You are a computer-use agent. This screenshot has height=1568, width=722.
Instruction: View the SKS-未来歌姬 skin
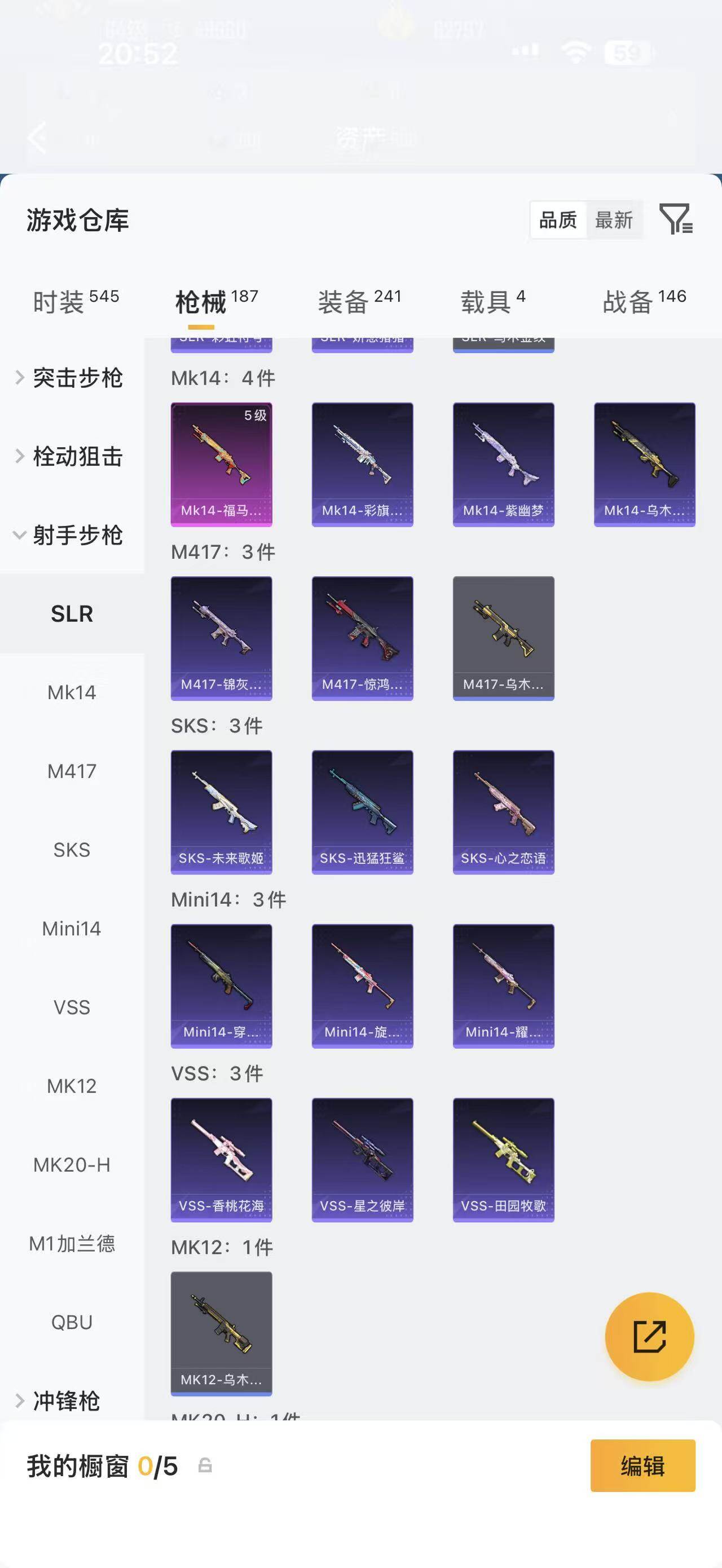[x=222, y=812]
